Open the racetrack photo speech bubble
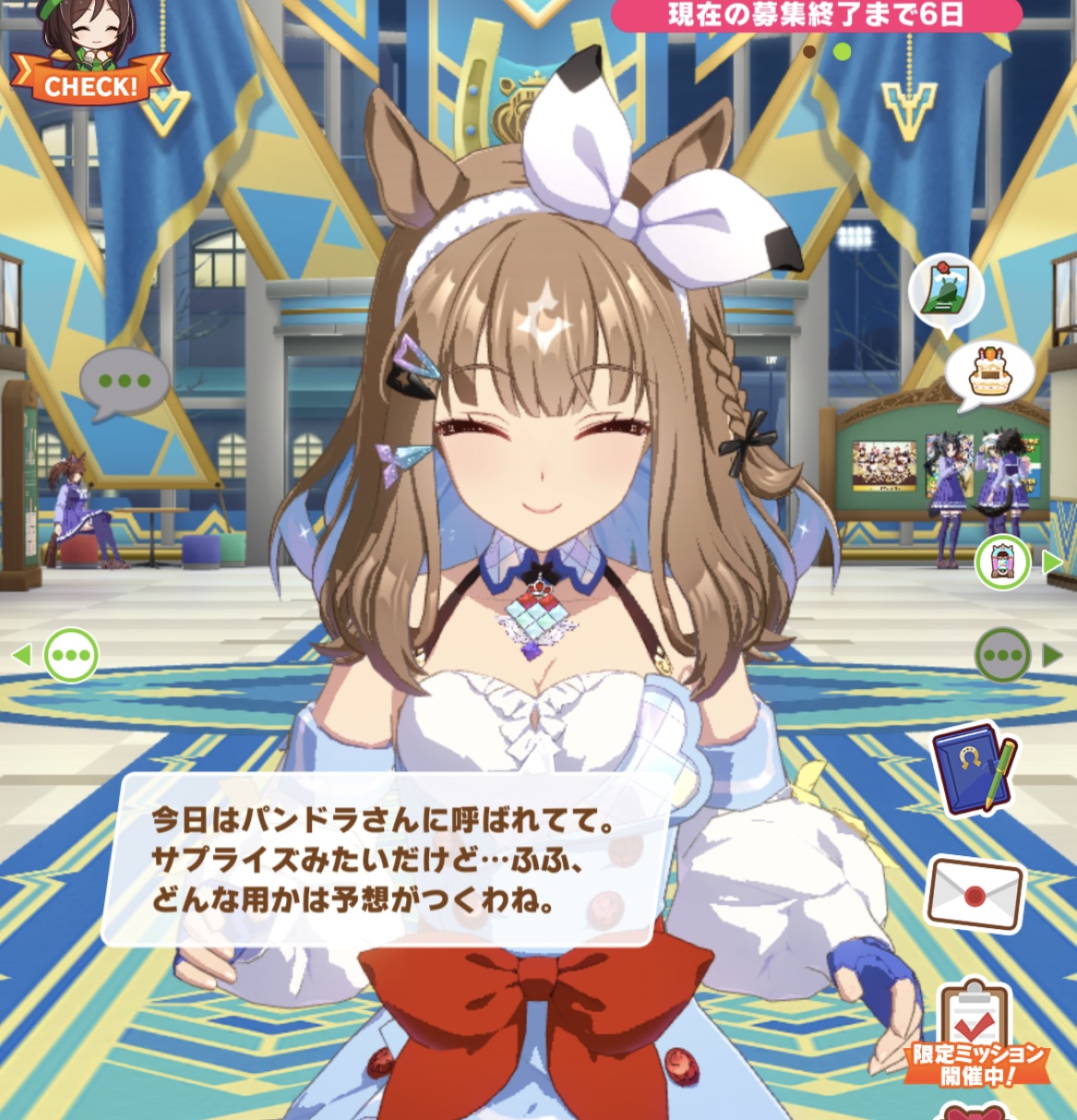Viewport: 1077px width, 1120px height. 945,292
